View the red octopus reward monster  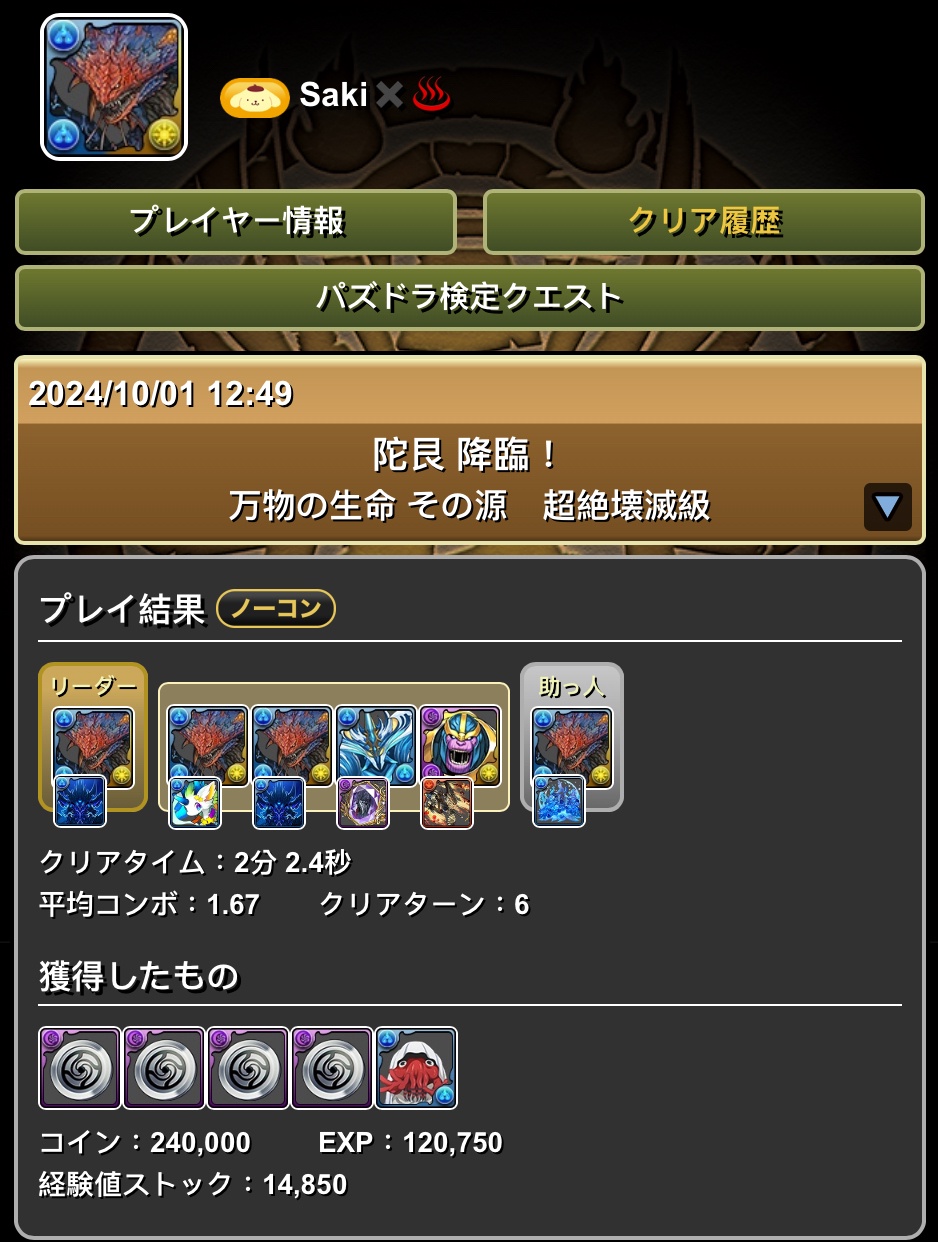click(x=416, y=1068)
